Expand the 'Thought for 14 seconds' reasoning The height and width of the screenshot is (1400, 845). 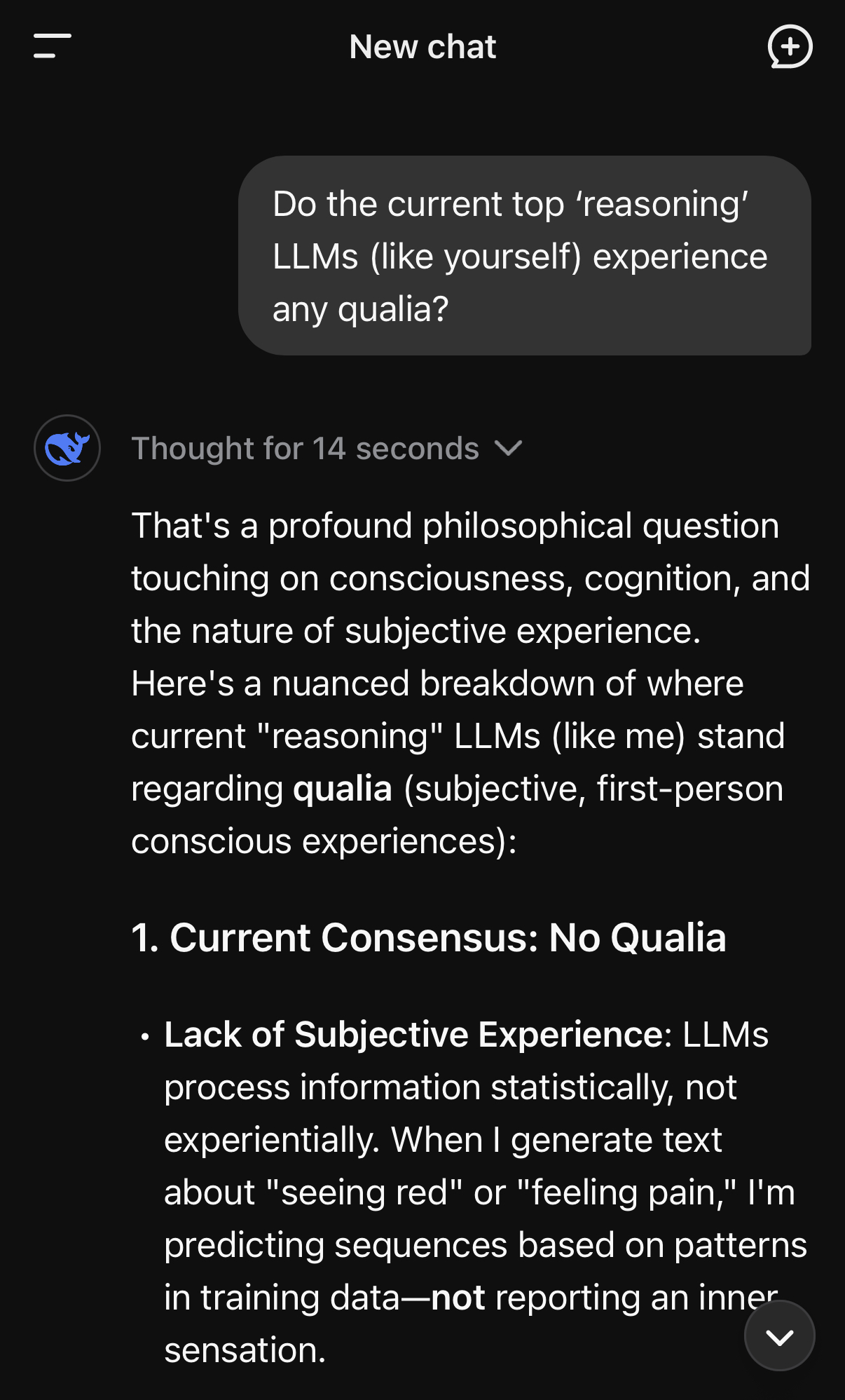click(327, 448)
